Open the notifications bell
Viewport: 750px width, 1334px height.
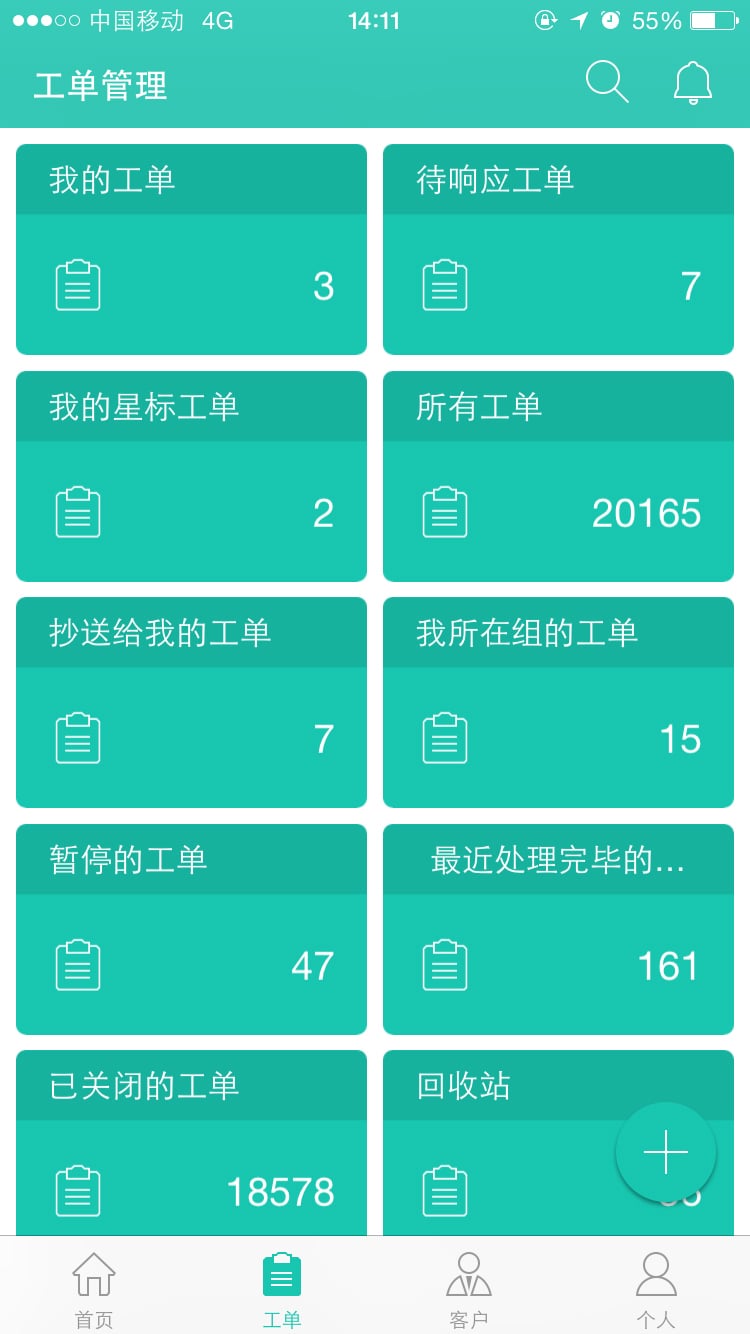(693, 83)
